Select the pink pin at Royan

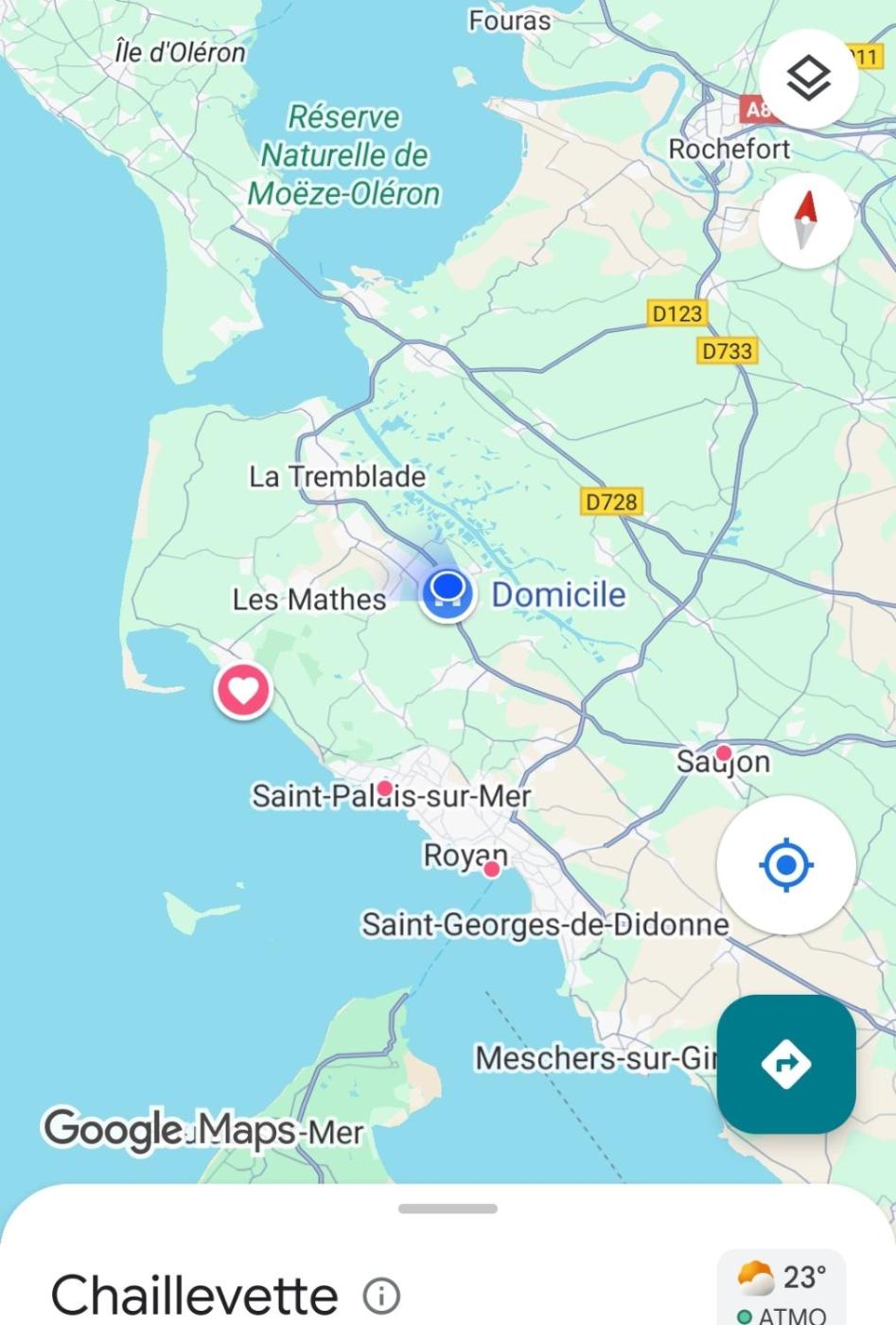(x=491, y=869)
